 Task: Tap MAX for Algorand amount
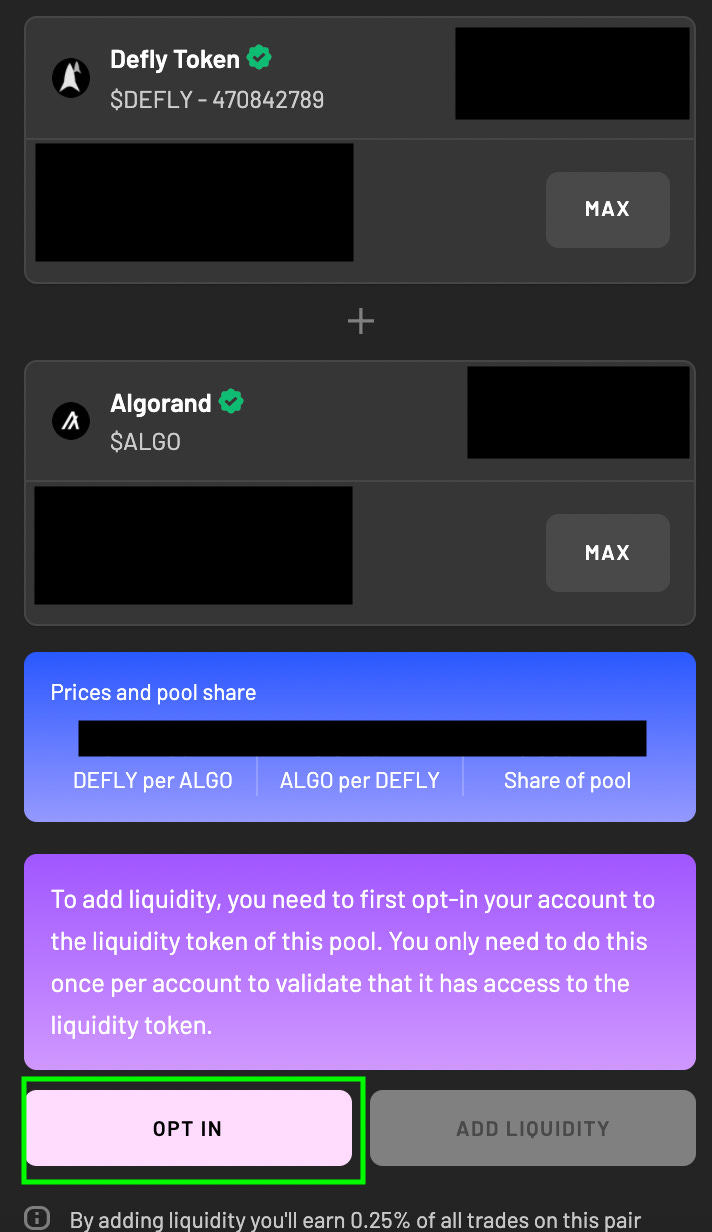(x=607, y=553)
